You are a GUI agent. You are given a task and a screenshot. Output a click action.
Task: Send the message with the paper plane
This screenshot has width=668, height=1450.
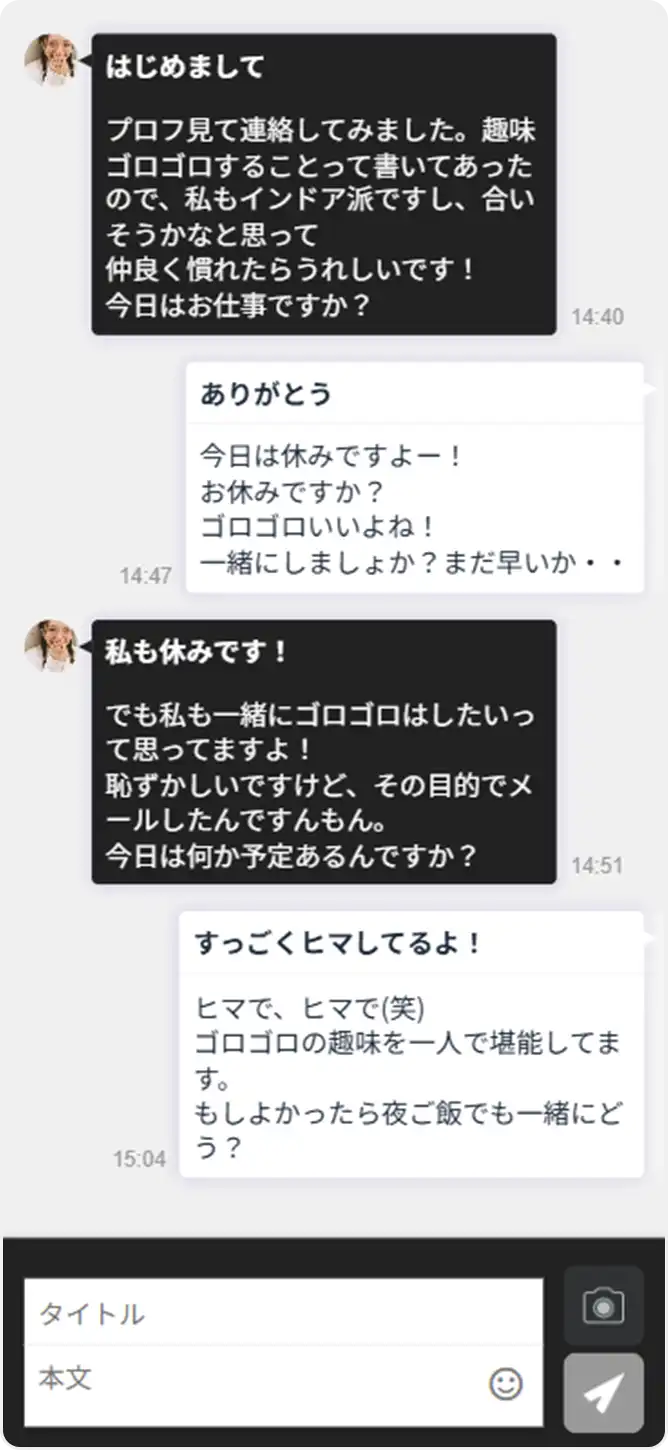[x=603, y=1393]
